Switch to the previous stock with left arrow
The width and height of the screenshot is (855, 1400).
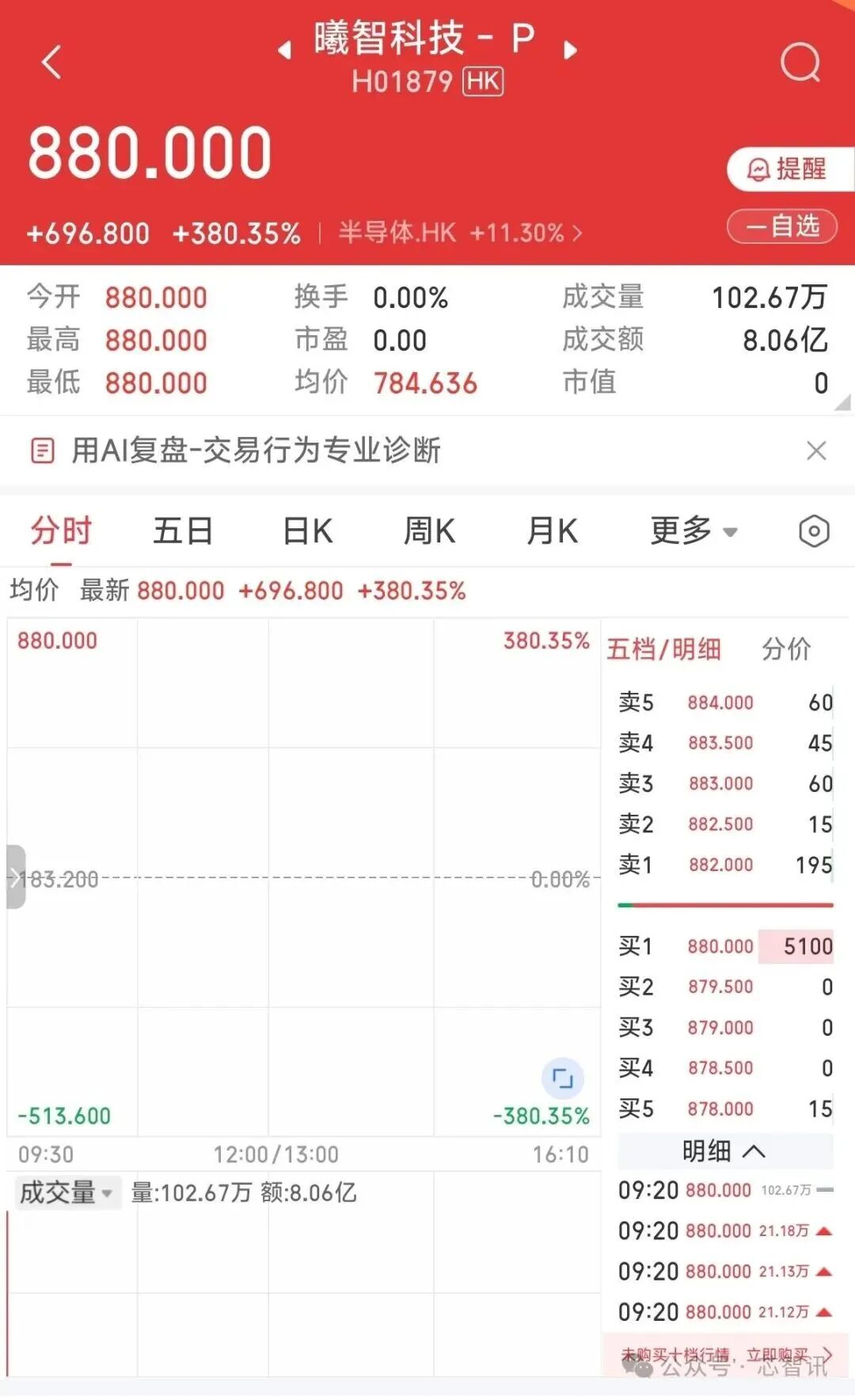(x=284, y=51)
